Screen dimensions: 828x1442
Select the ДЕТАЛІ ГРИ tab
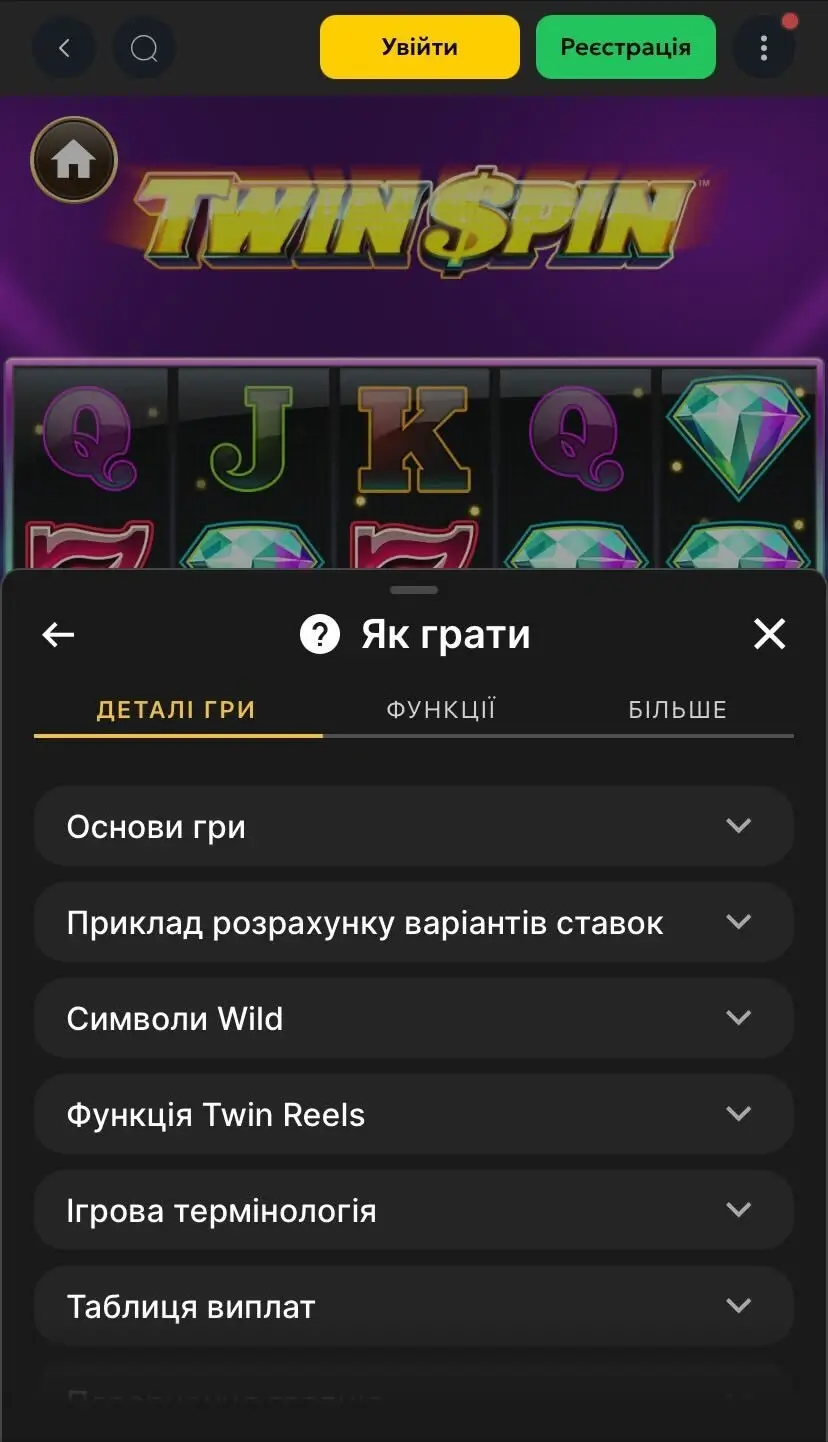pyautogui.click(x=176, y=709)
